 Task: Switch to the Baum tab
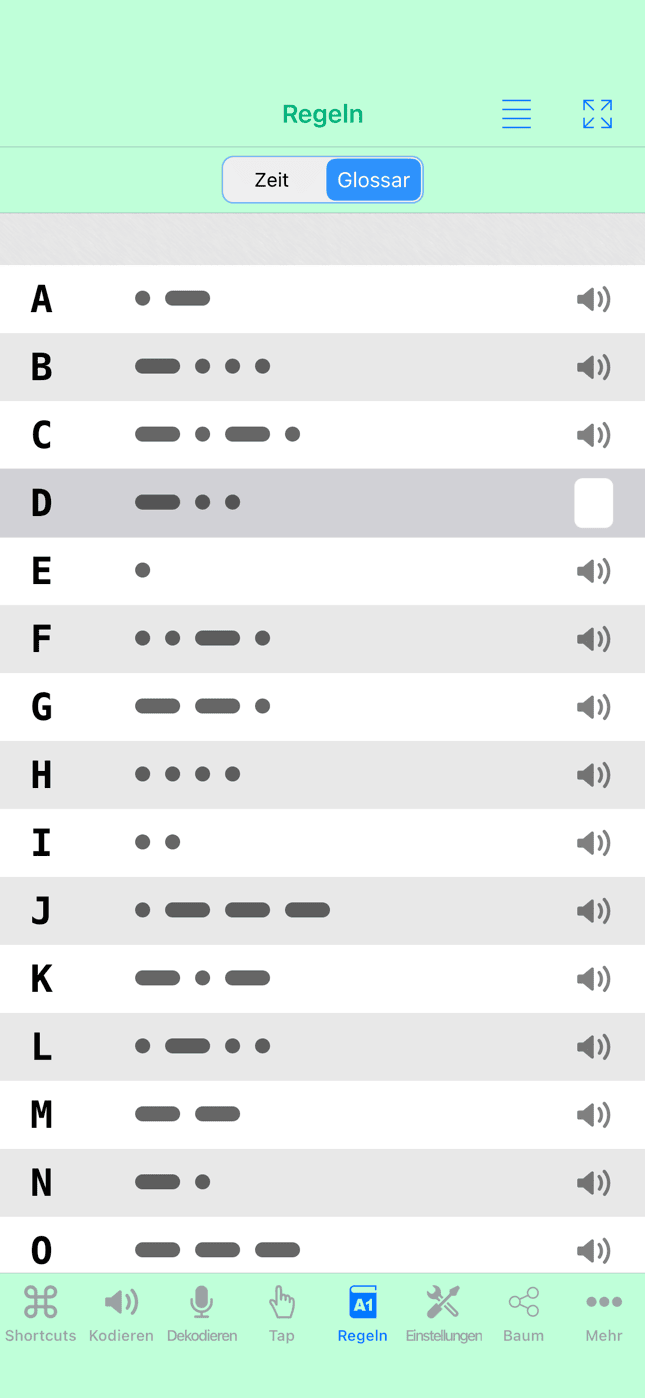point(523,1314)
